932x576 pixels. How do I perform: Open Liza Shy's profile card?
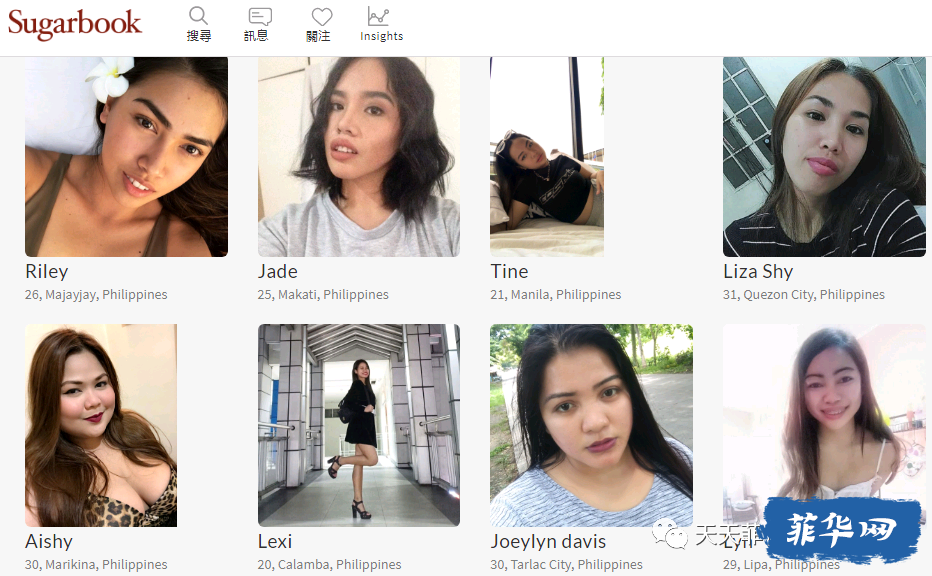coord(824,158)
